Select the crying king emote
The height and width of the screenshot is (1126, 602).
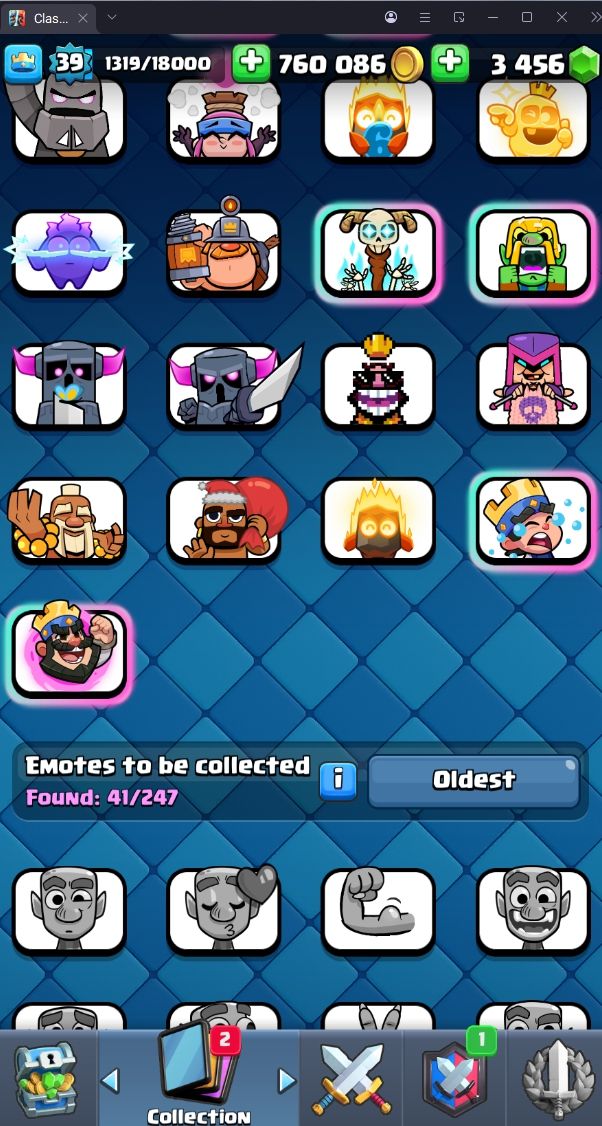point(532,520)
